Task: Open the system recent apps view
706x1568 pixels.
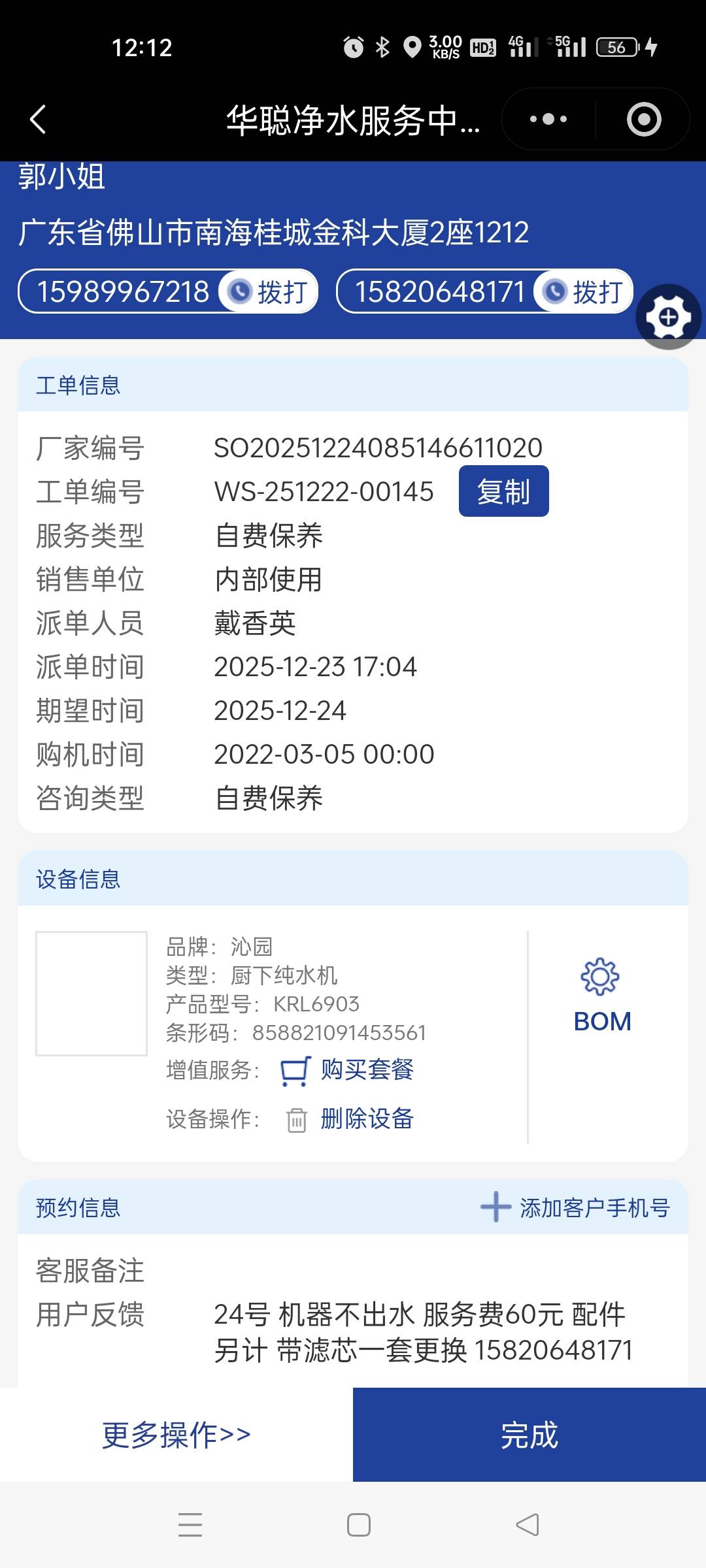Action: click(x=190, y=1525)
